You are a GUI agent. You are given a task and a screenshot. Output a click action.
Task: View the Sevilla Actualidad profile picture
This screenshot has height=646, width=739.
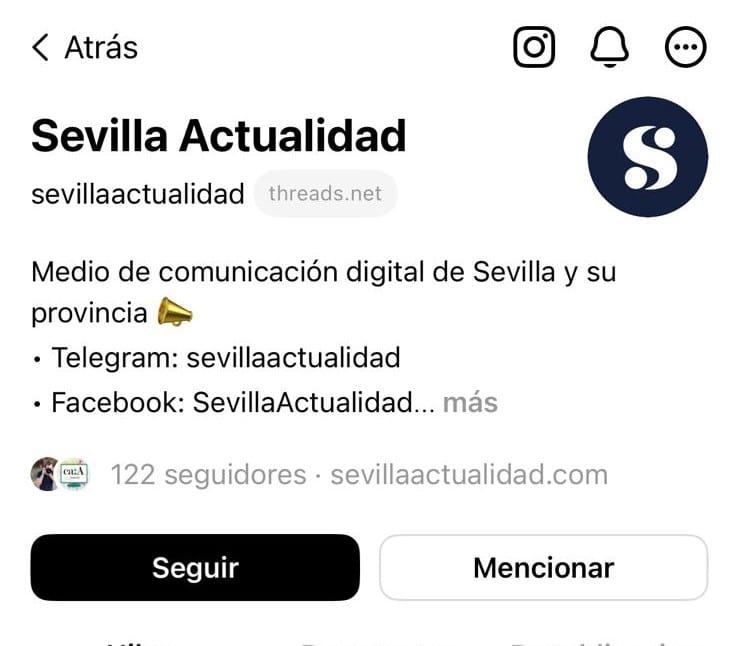[x=647, y=157]
